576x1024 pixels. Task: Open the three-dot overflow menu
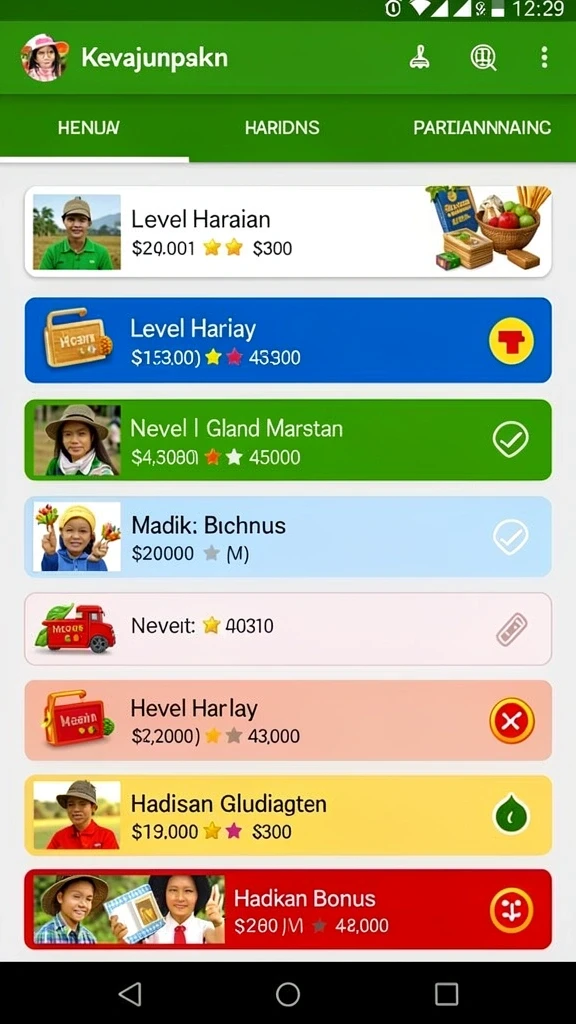[544, 57]
